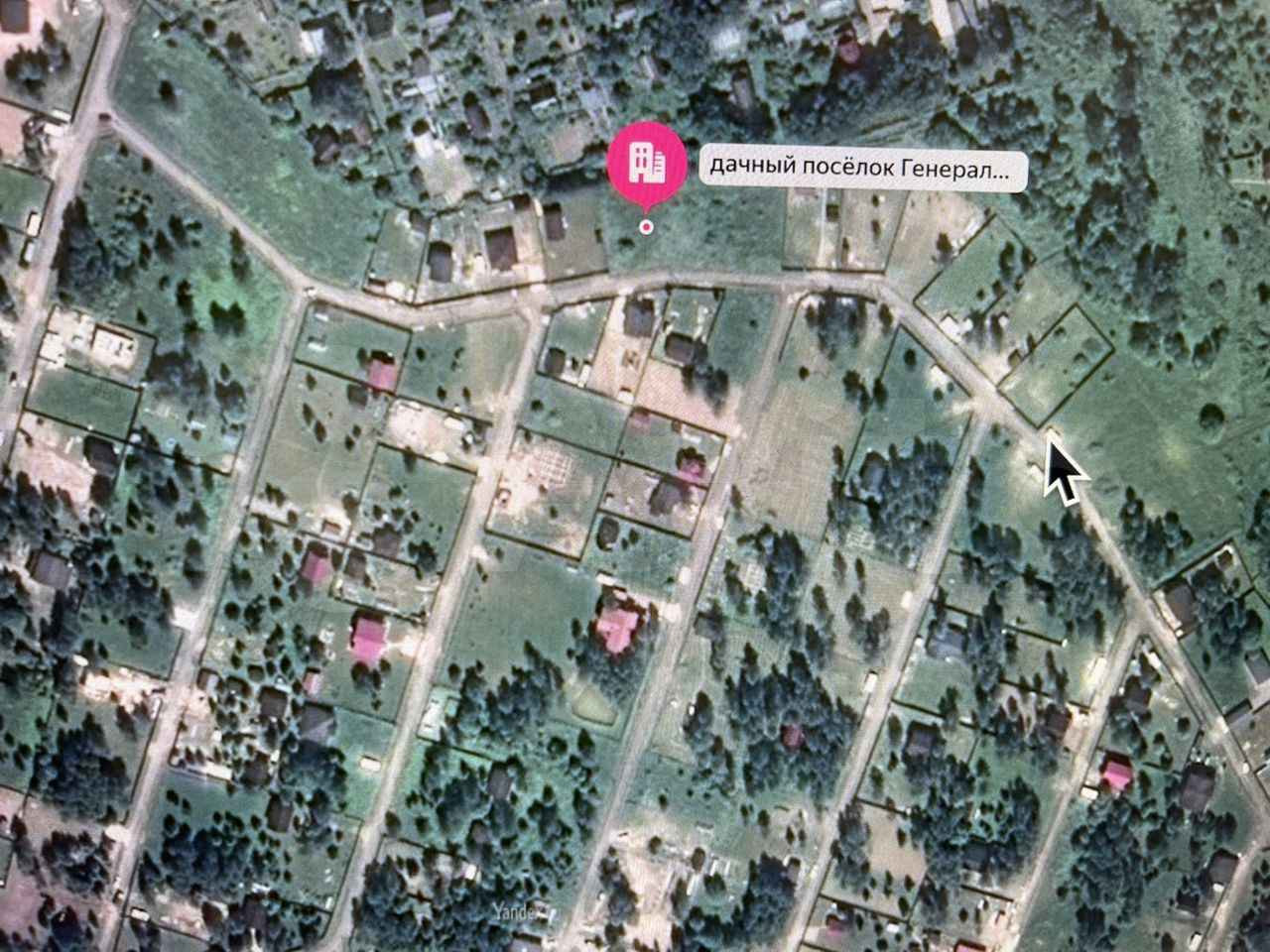Tap the pink building map pin
Image resolution: width=1270 pixels, height=952 pixels.
pos(646,165)
